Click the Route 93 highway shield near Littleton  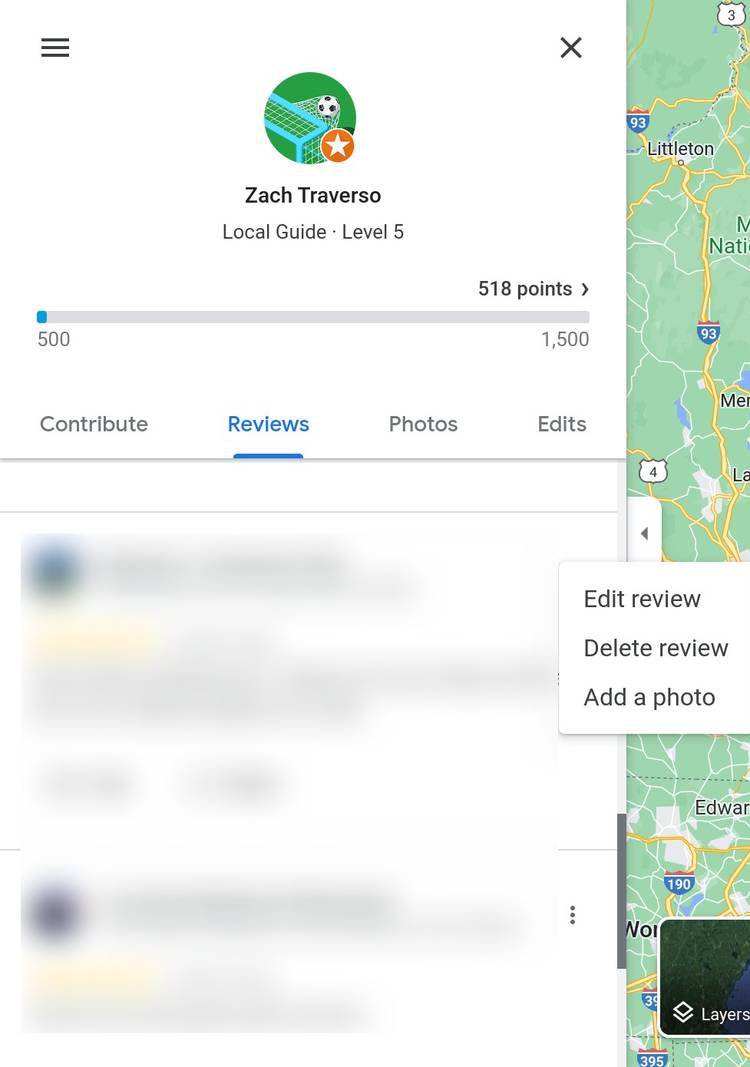(637, 123)
